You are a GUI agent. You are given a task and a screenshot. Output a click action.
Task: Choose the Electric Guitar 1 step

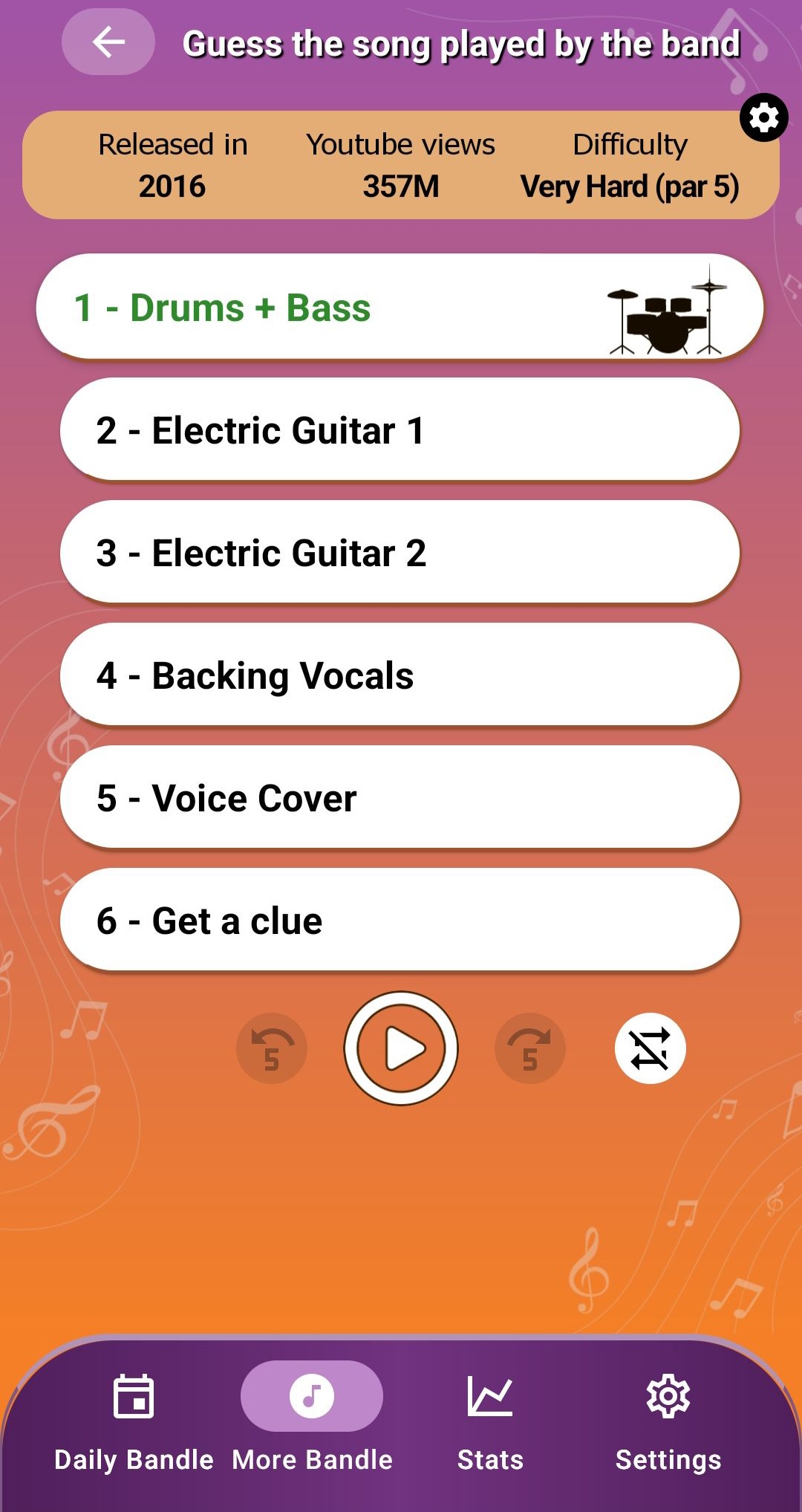(x=400, y=430)
